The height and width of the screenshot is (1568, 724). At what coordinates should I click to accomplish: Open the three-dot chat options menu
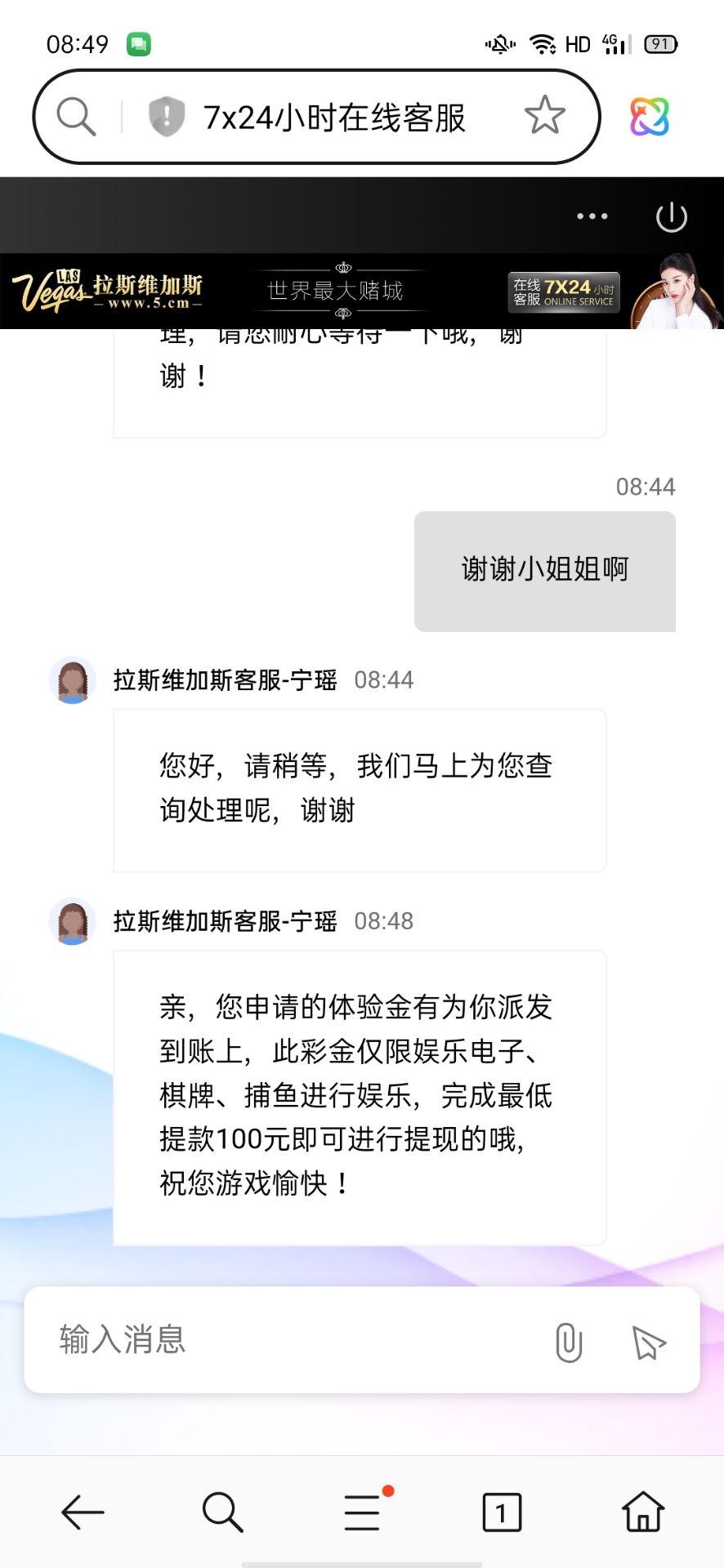592,216
